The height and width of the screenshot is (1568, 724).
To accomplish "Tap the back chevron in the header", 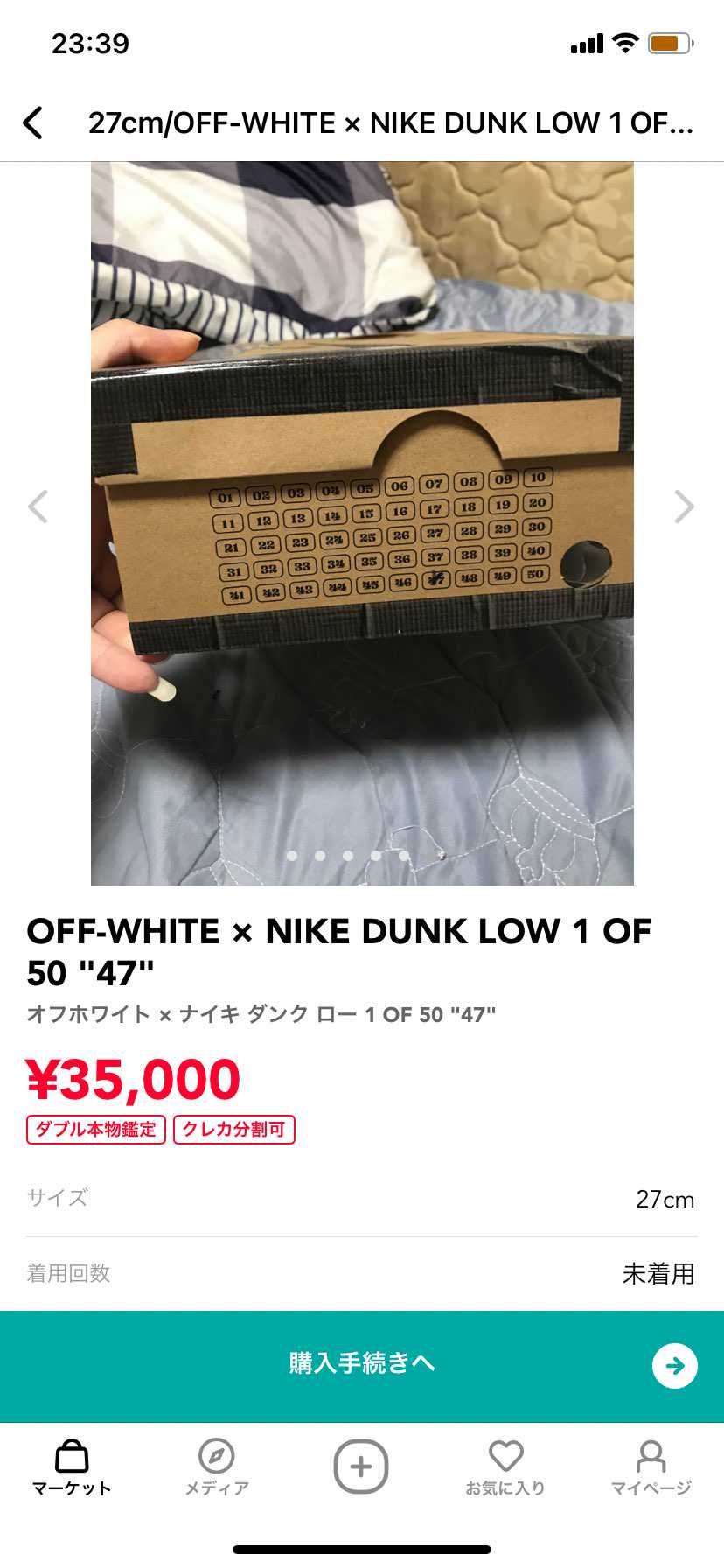I will tap(33, 122).
